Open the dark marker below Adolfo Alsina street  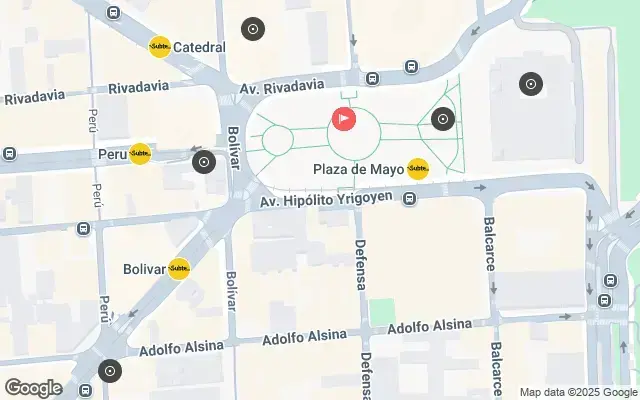[x=110, y=372]
